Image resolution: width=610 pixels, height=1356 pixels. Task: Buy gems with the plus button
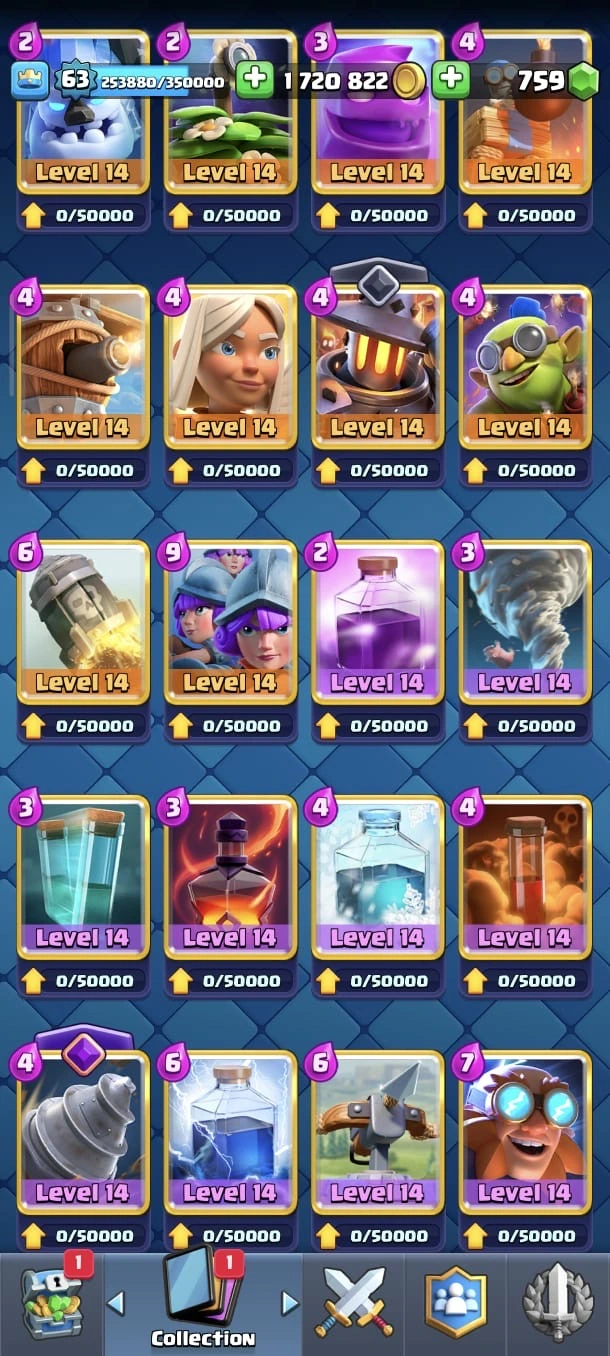(x=451, y=79)
